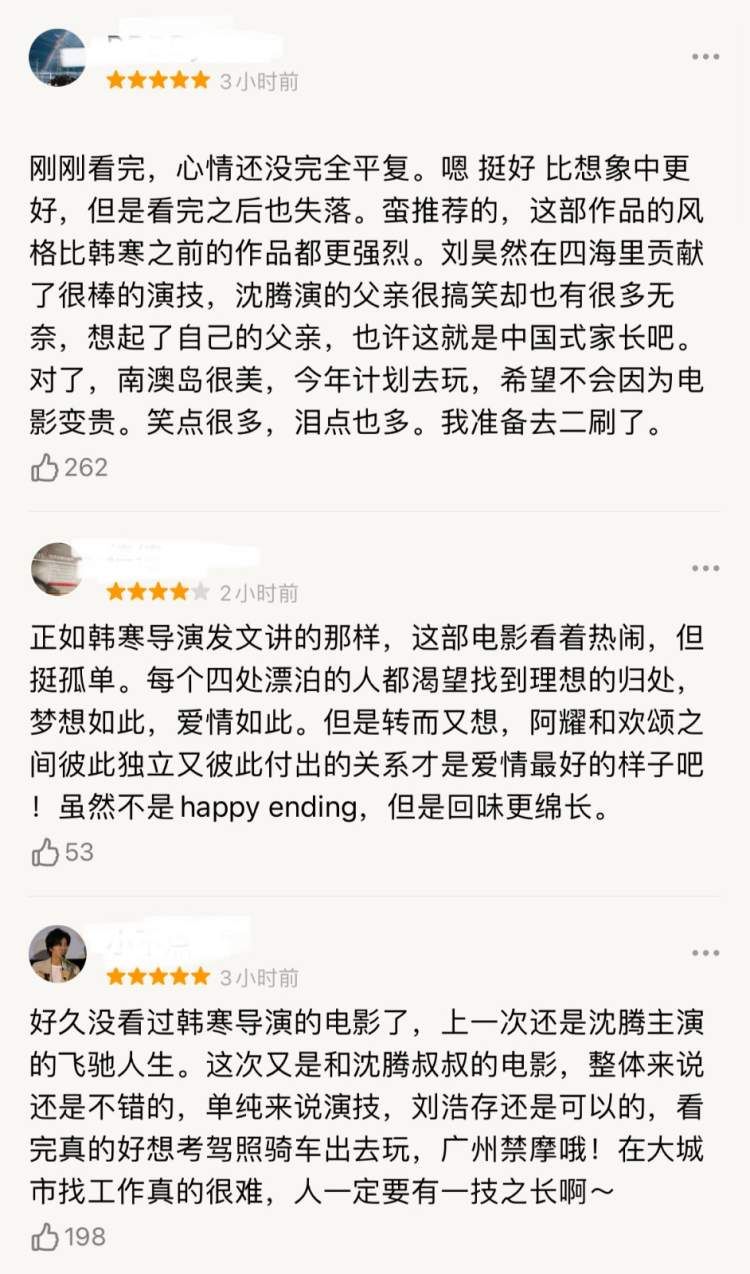The height and width of the screenshot is (1274, 750).
Task: Open overflow menu on the 262-like review
Action: point(705,57)
